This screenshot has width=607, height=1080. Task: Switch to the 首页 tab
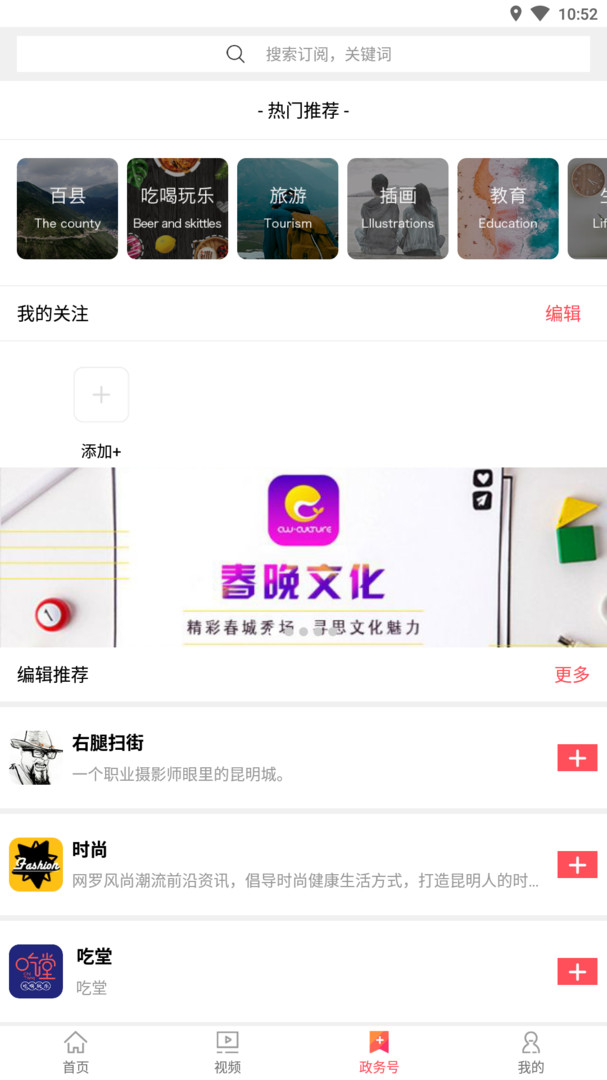[x=76, y=1052]
